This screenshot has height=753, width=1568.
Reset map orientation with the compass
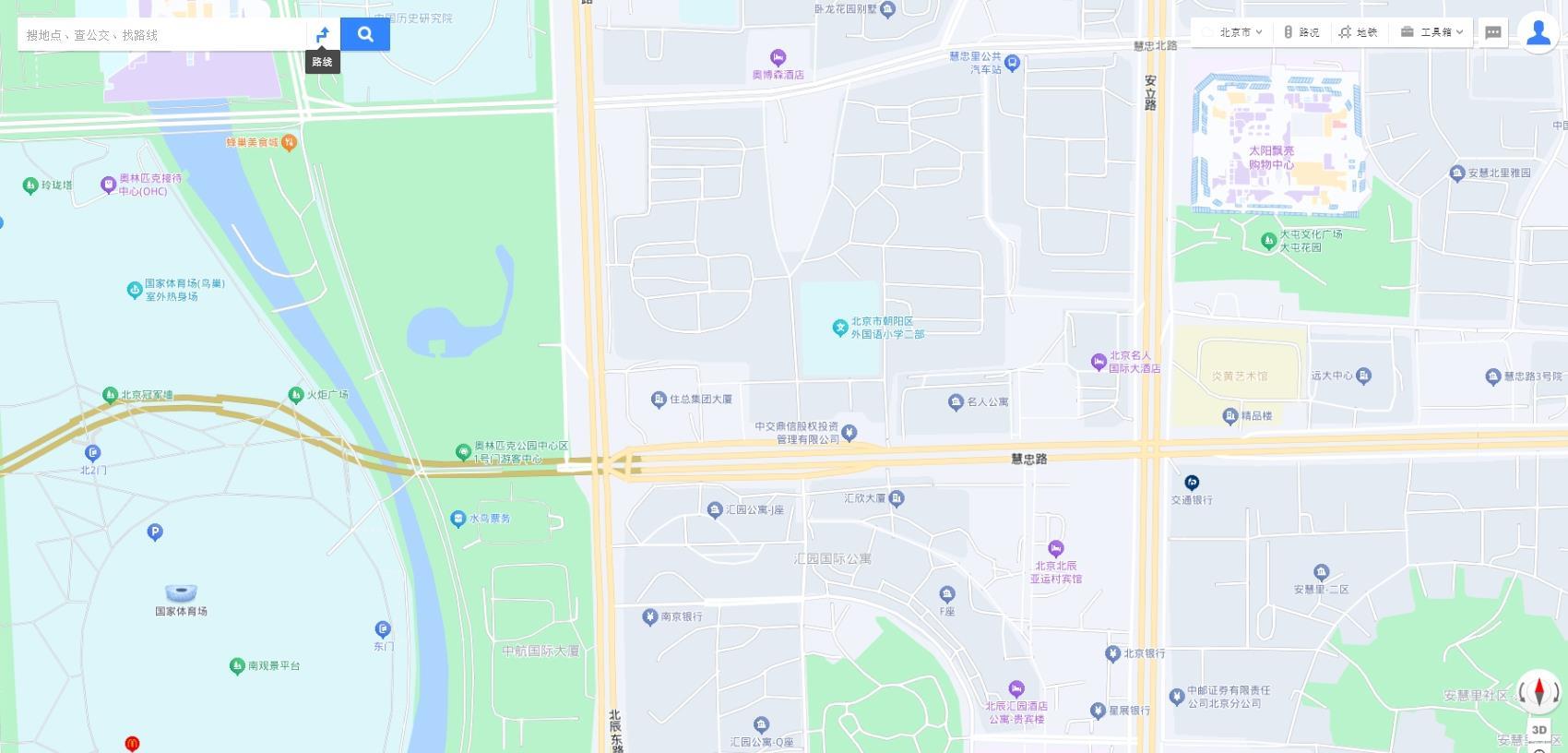[1538, 691]
